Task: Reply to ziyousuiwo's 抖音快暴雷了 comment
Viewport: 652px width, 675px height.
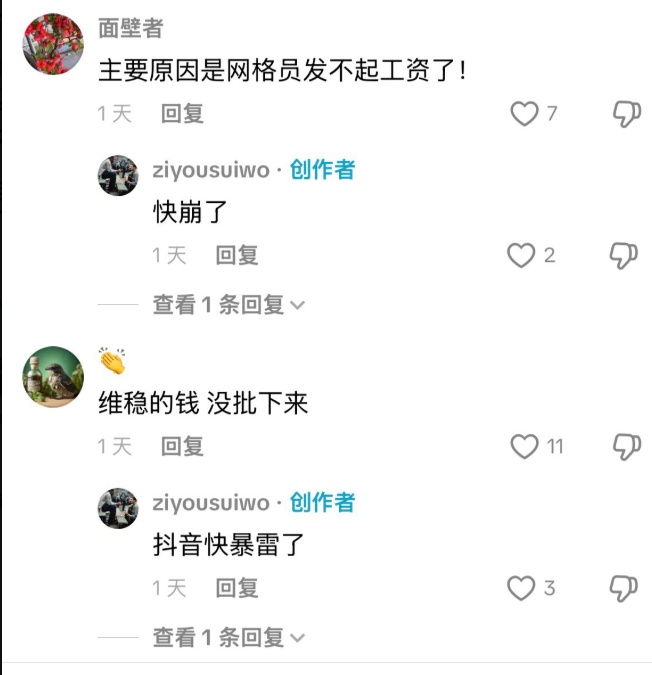Action: click(x=237, y=588)
